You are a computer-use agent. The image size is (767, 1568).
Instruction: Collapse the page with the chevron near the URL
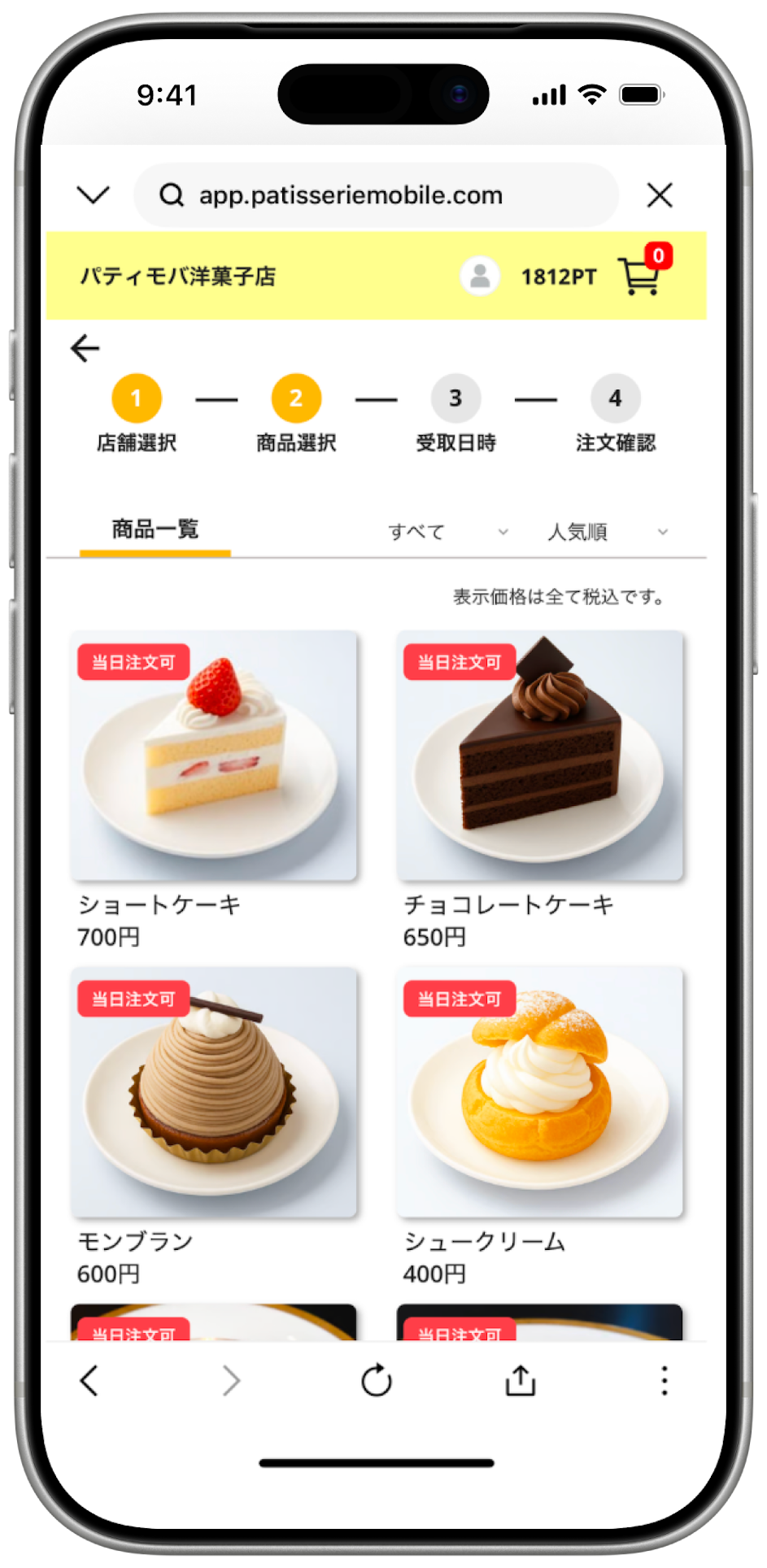(94, 194)
